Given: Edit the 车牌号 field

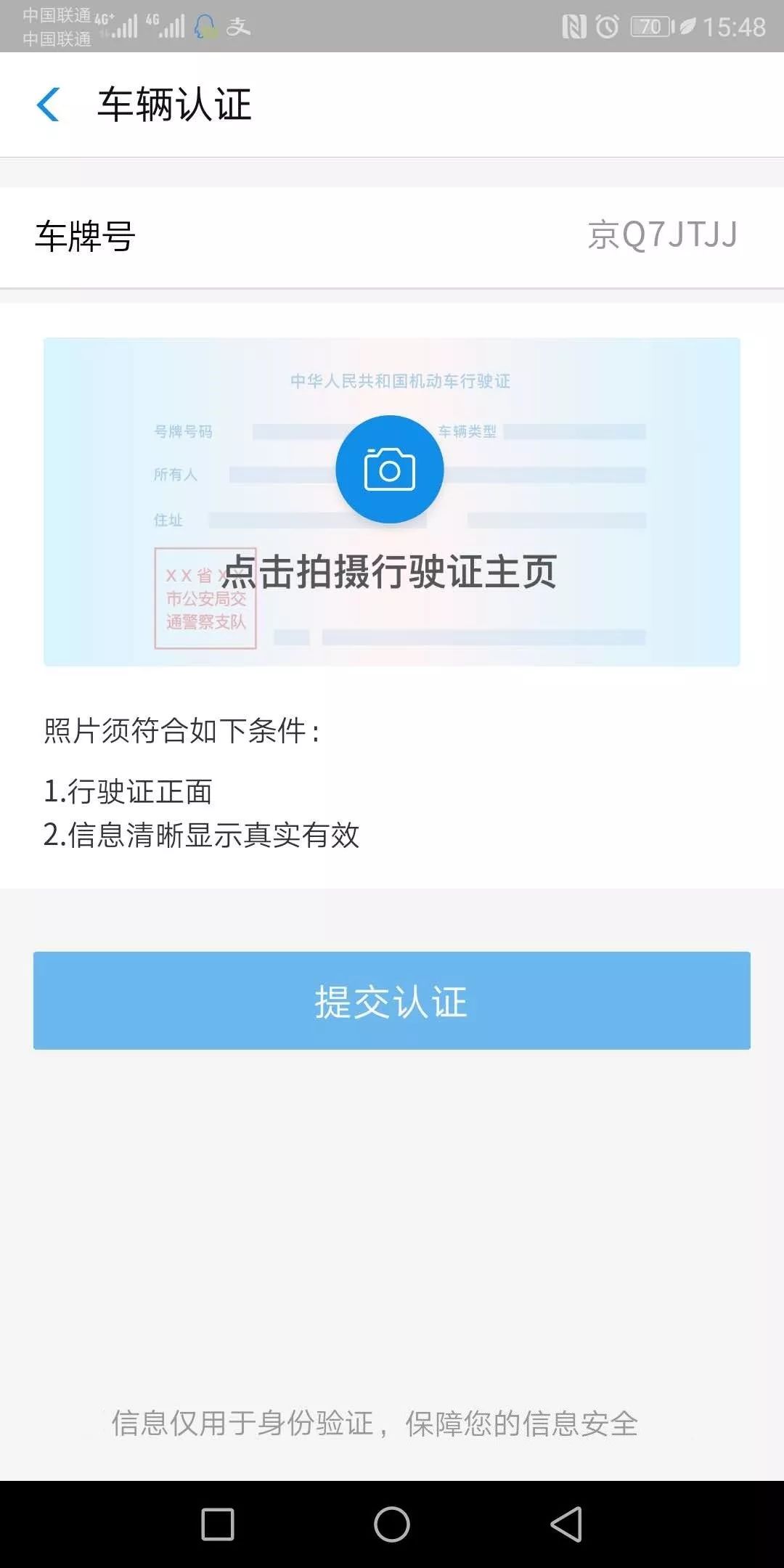Looking at the screenshot, I should coord(392,237).
